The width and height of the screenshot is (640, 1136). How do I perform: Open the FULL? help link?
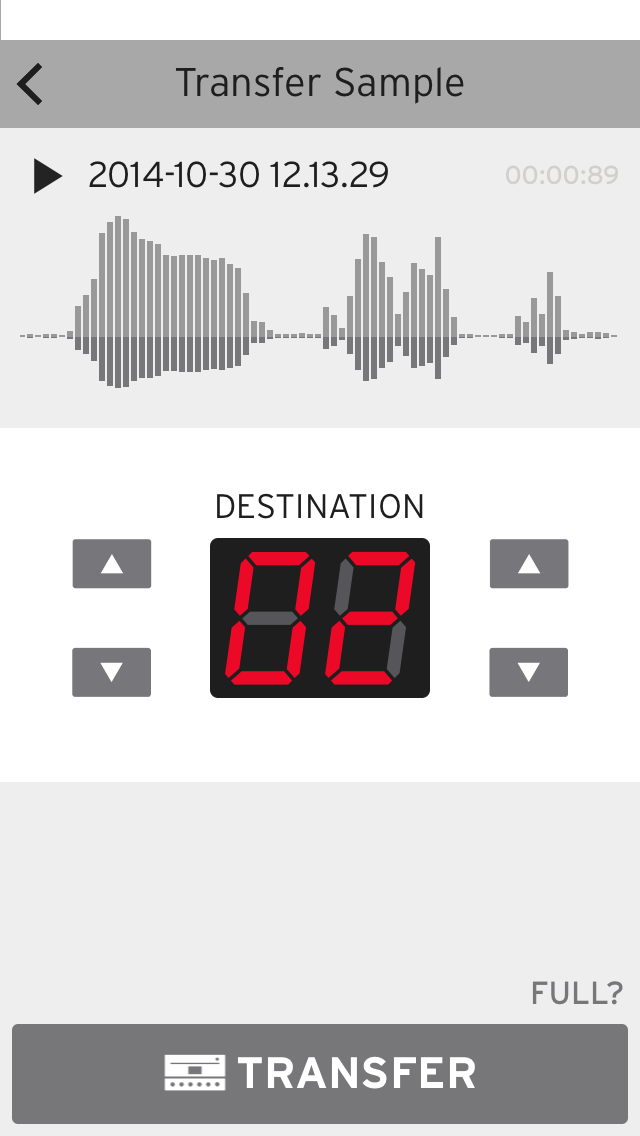point(577,993)
